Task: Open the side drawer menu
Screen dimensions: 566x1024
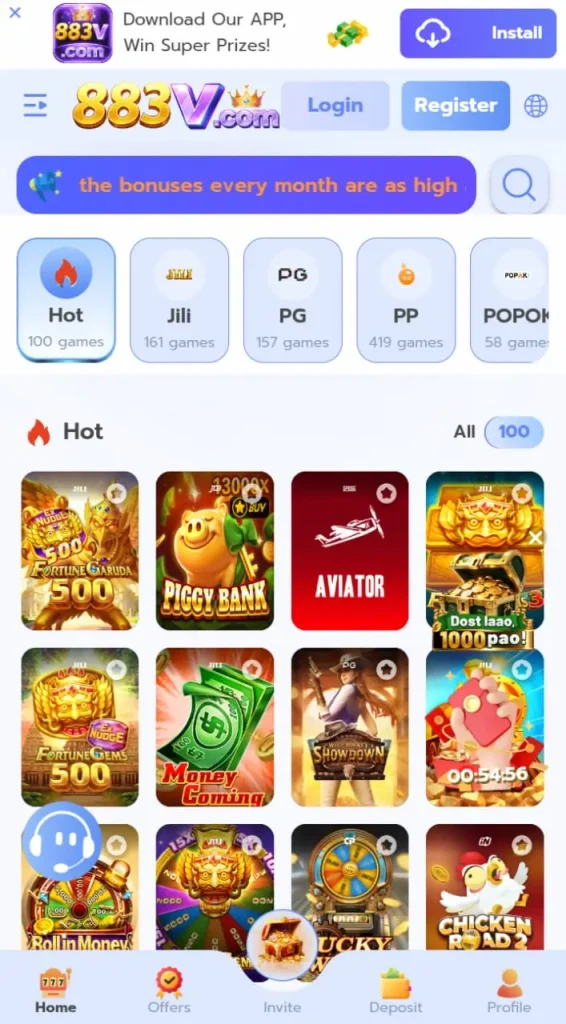Action: pos(35,105)
